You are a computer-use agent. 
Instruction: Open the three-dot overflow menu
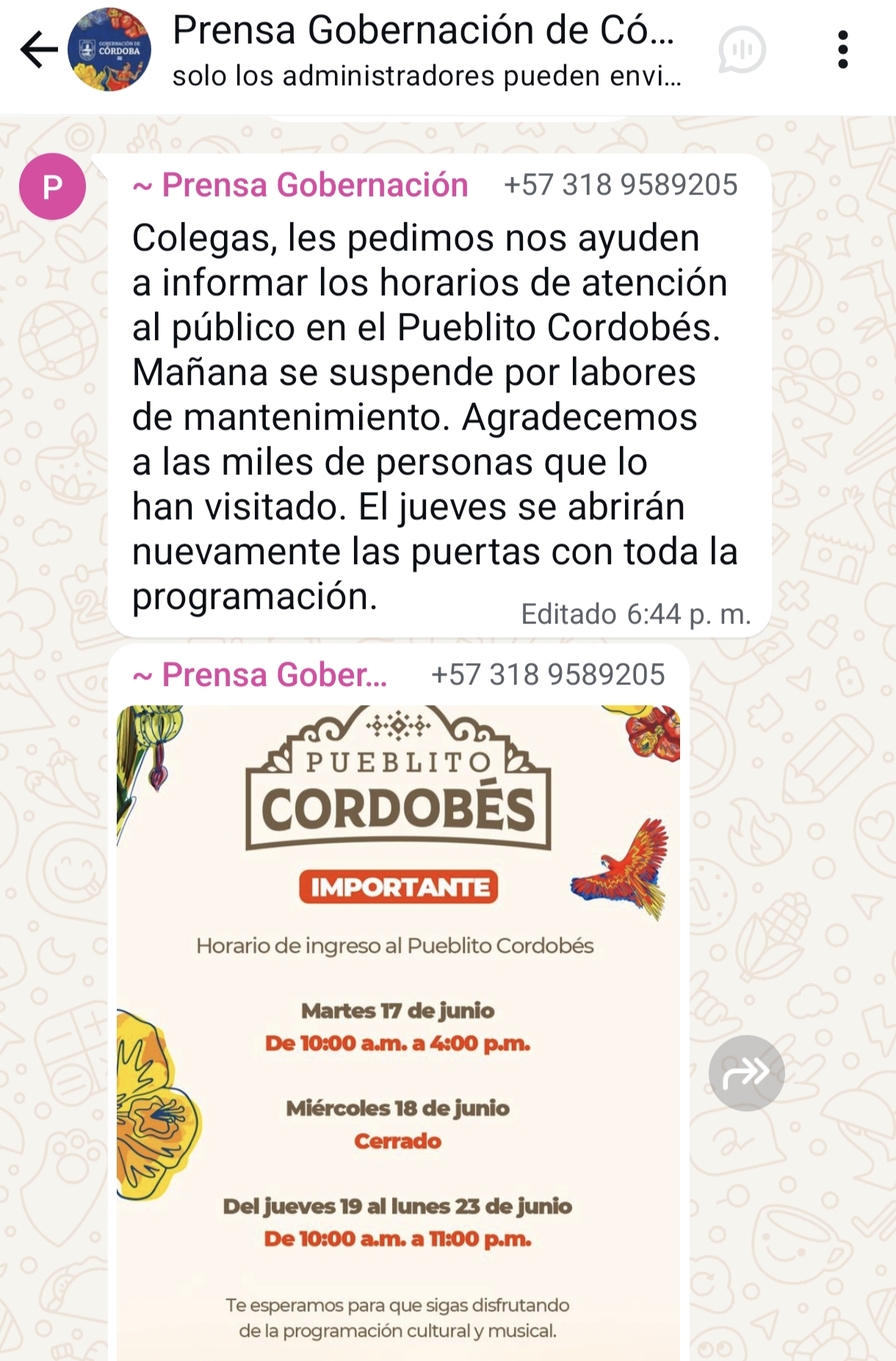tap(842, 50)
